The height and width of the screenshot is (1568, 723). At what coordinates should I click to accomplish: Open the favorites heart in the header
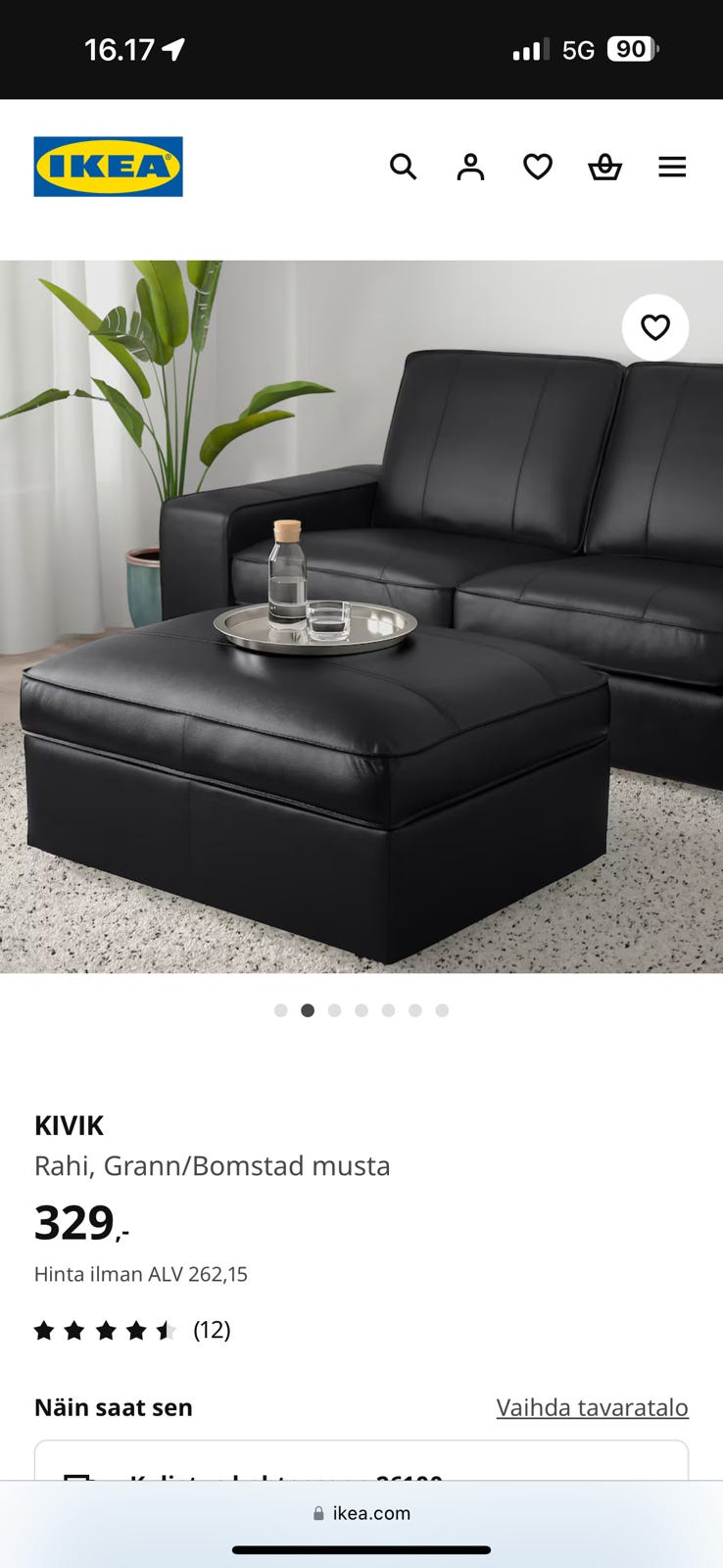pyautogui.click(x=538, y=167)
